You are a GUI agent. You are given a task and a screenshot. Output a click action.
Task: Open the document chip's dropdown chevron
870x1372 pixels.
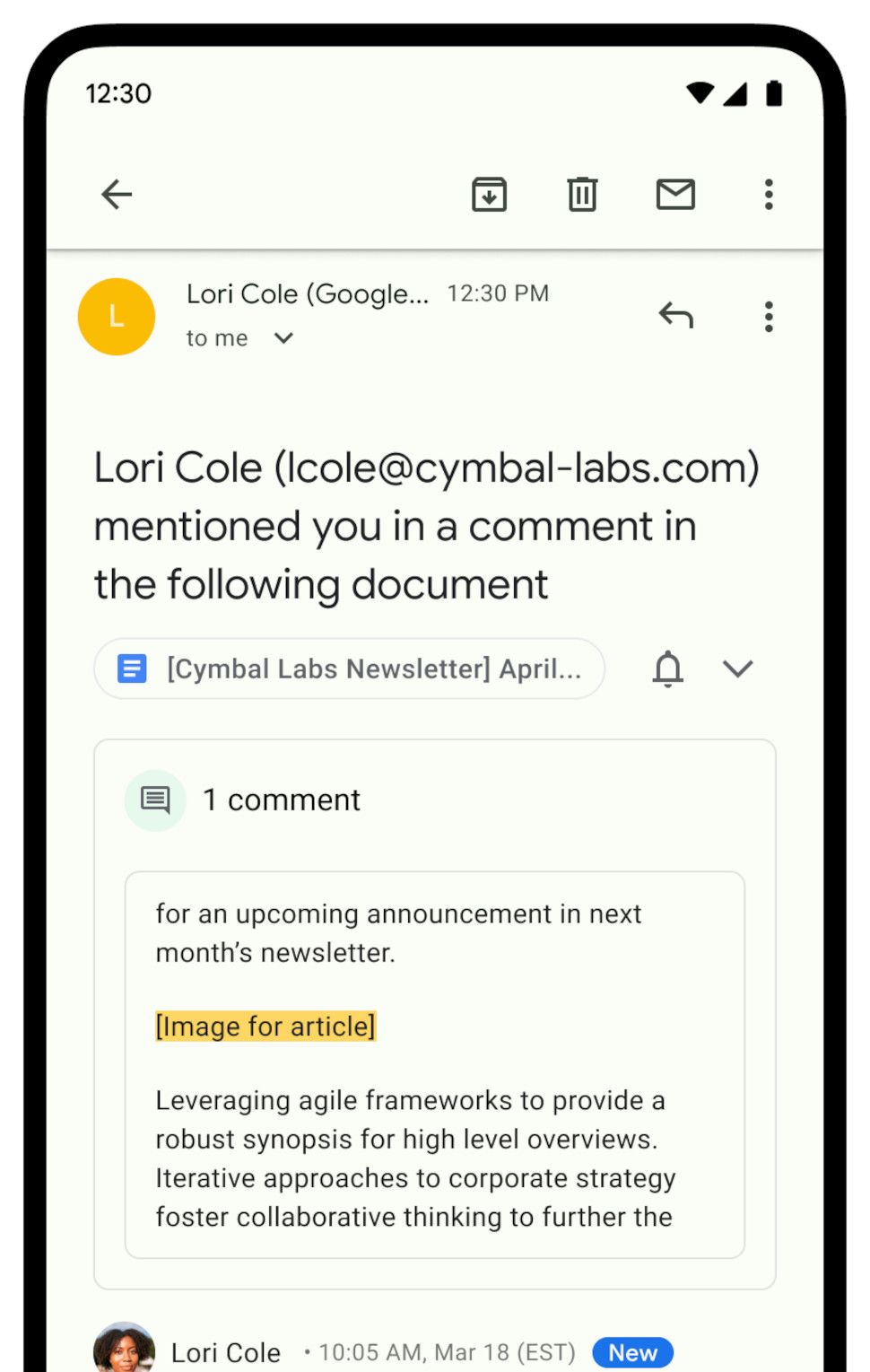(738, 669)
